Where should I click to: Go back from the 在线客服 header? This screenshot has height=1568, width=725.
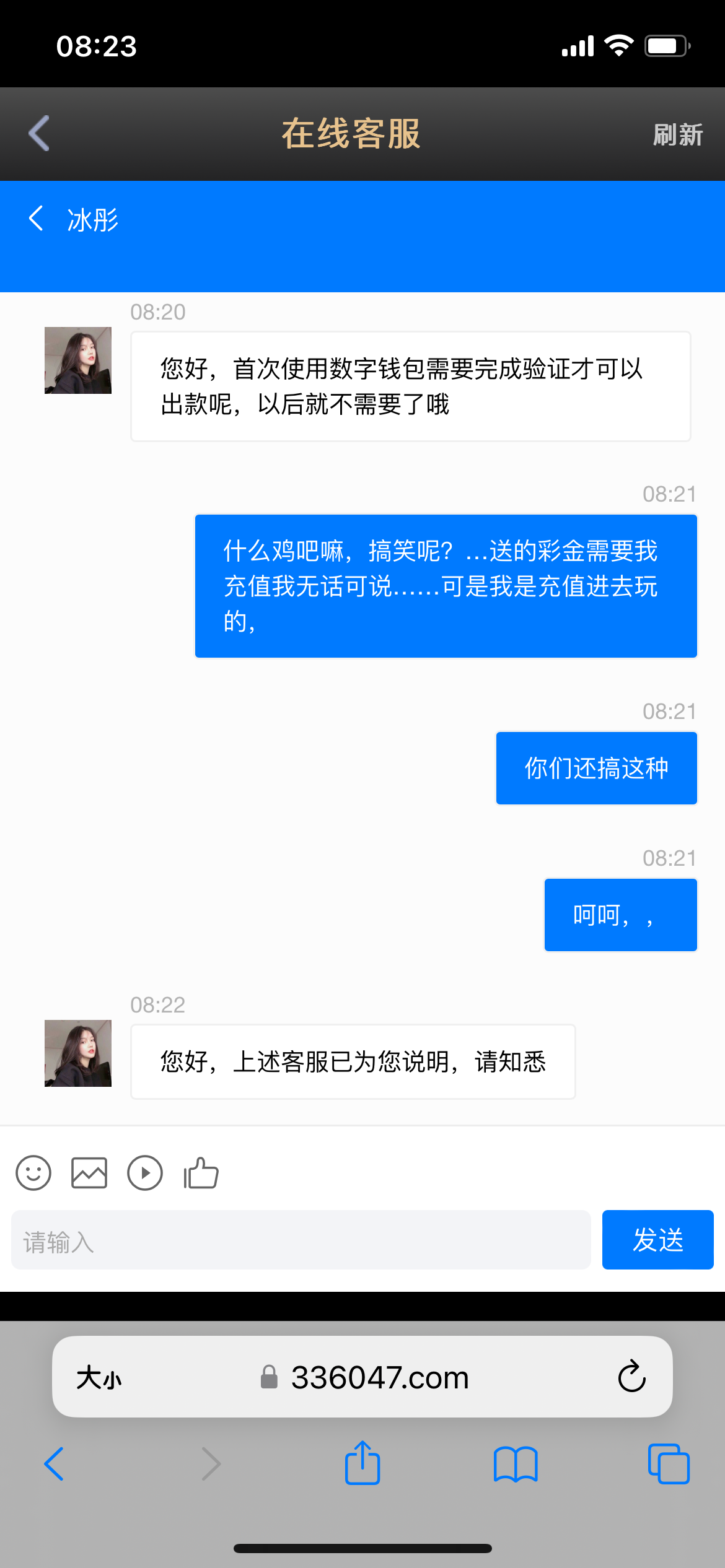coord(39,133)
